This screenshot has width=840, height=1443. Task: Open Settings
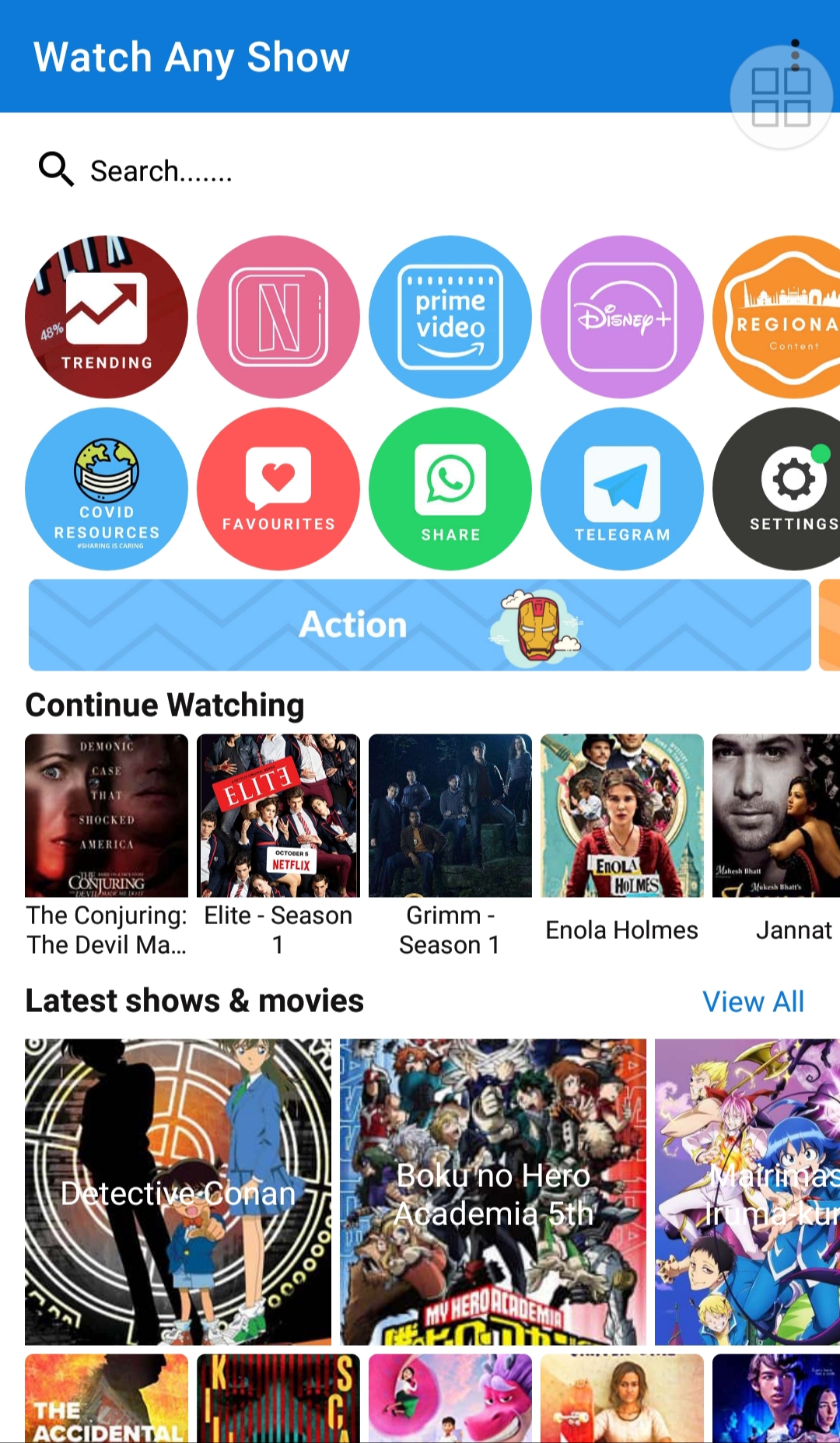(x=782, y=489)
